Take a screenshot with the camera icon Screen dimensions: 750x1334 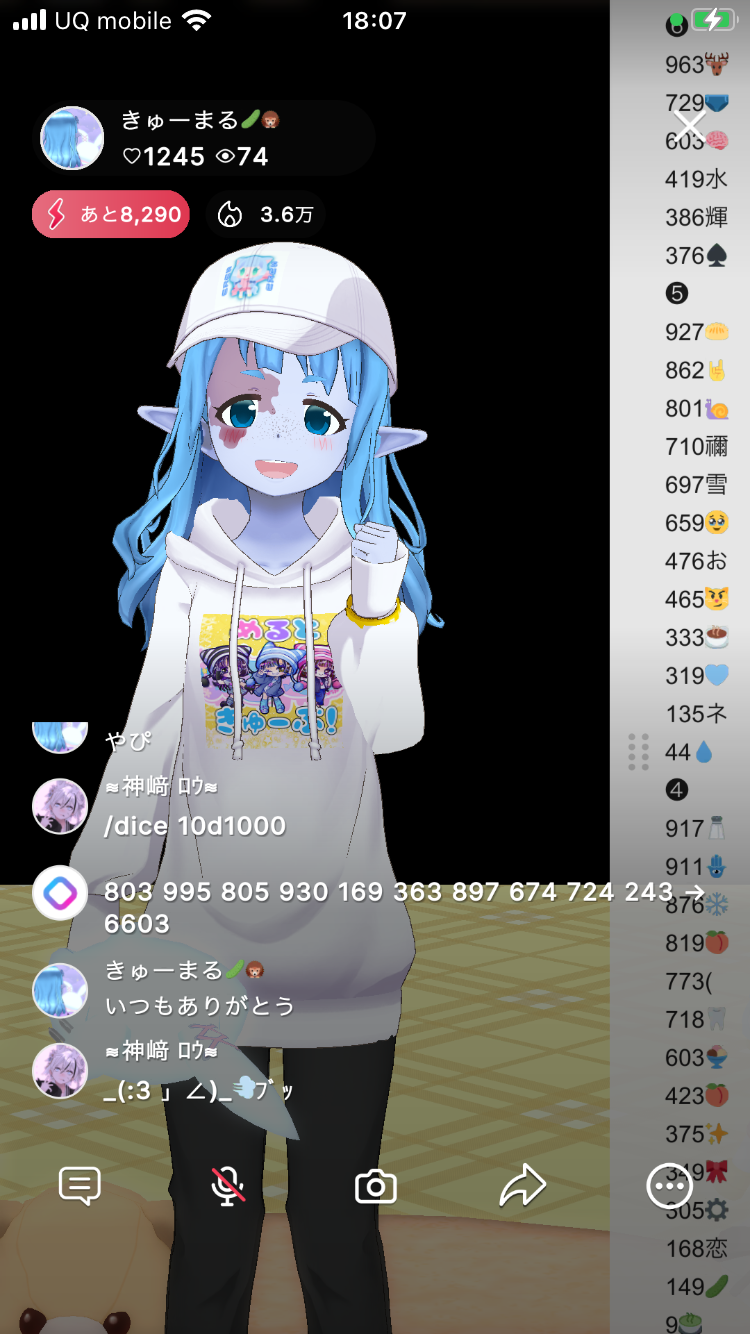pyautogui.click(x=376, y=1187)
